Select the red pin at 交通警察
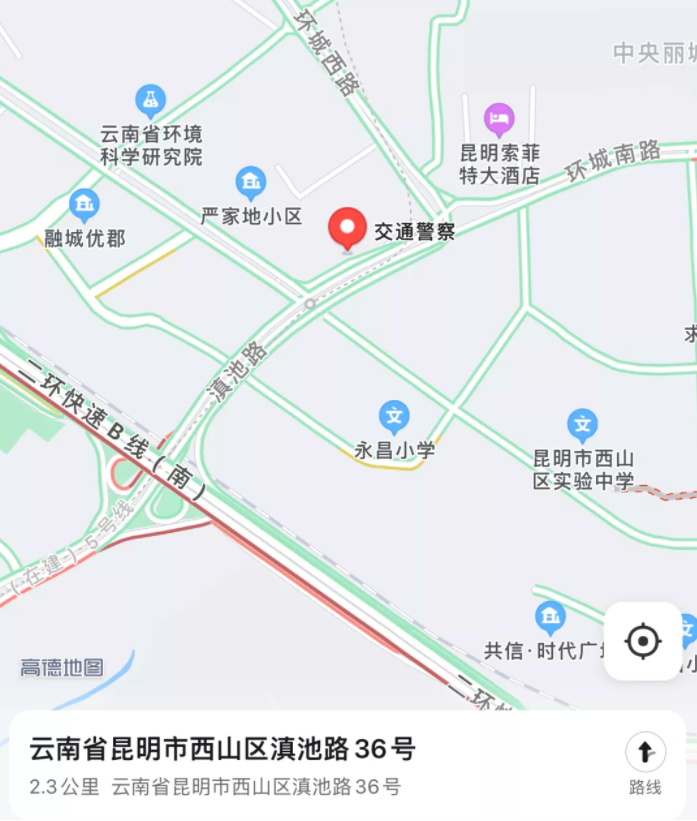697x821 pixels. (347, 228)
